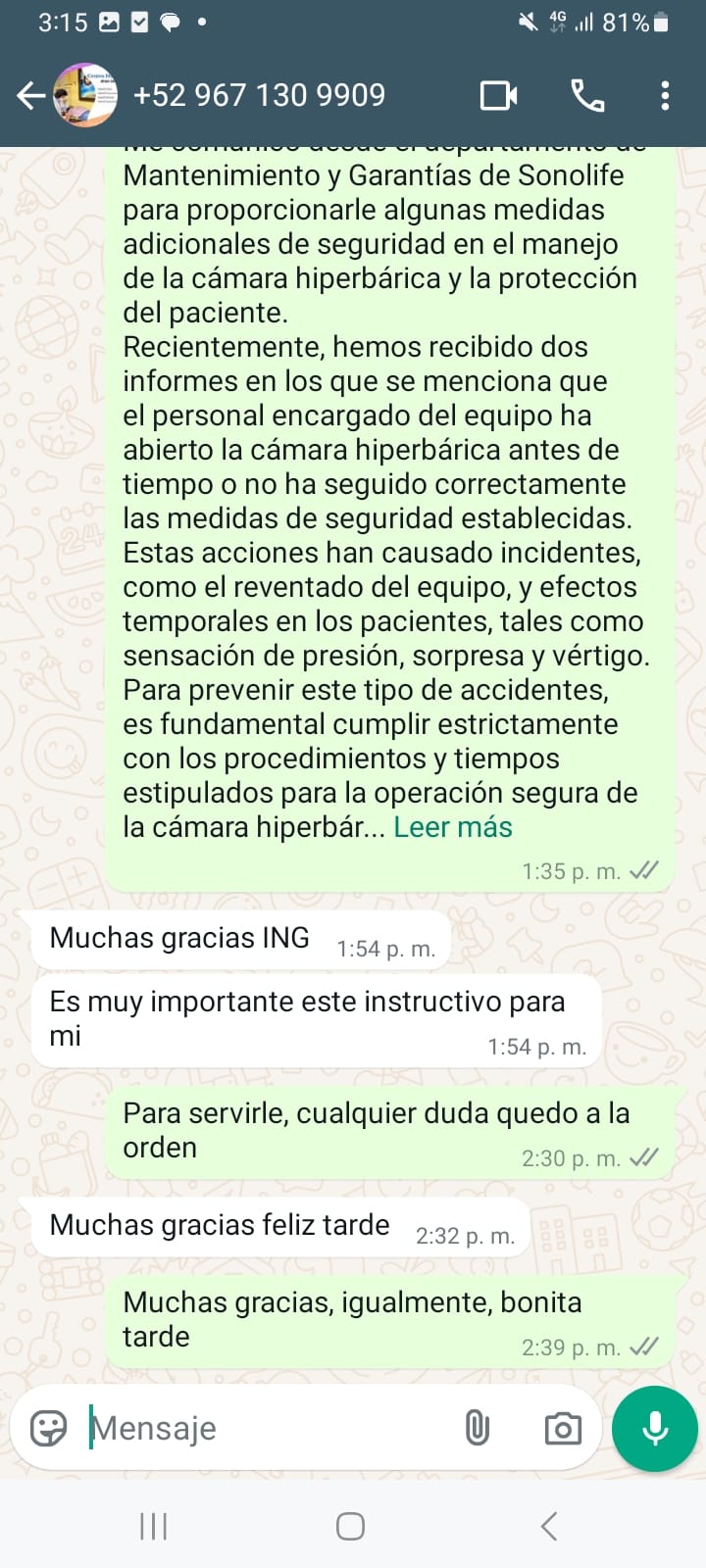Attach a file with the paperclip

[x=477, y=1428]
